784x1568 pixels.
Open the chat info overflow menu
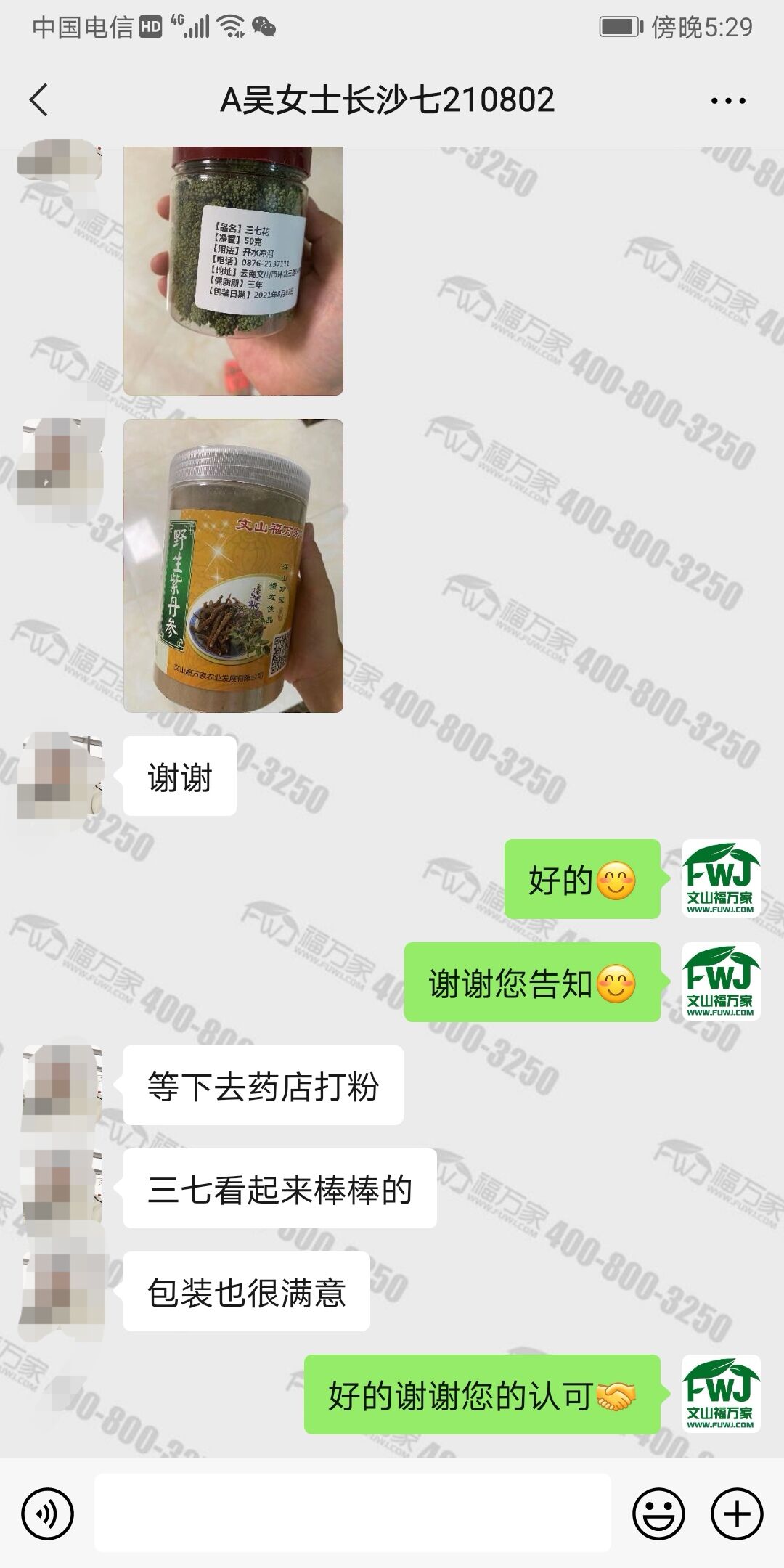pos(728,100)
